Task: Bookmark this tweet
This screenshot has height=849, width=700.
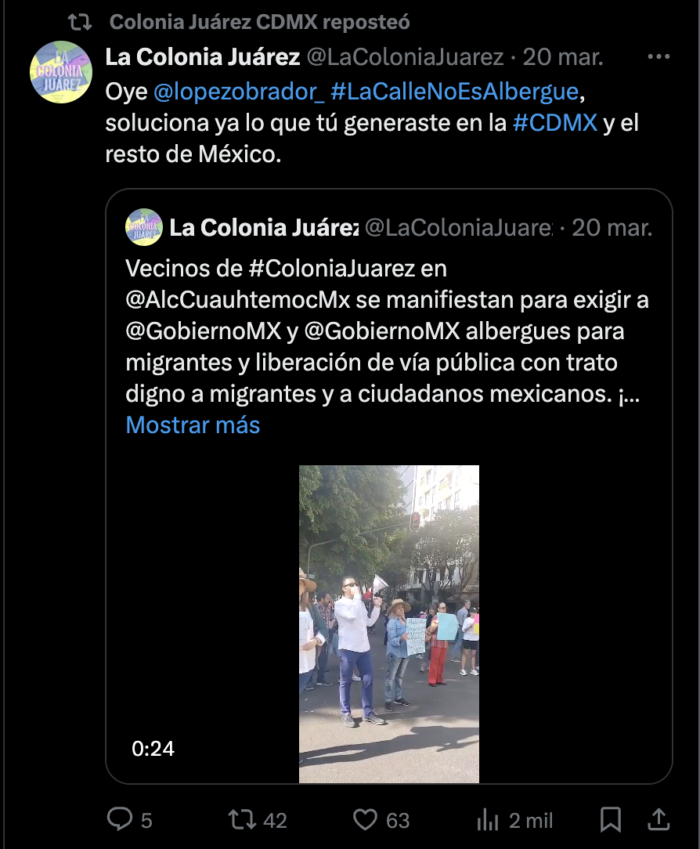Action: [611, 820]
